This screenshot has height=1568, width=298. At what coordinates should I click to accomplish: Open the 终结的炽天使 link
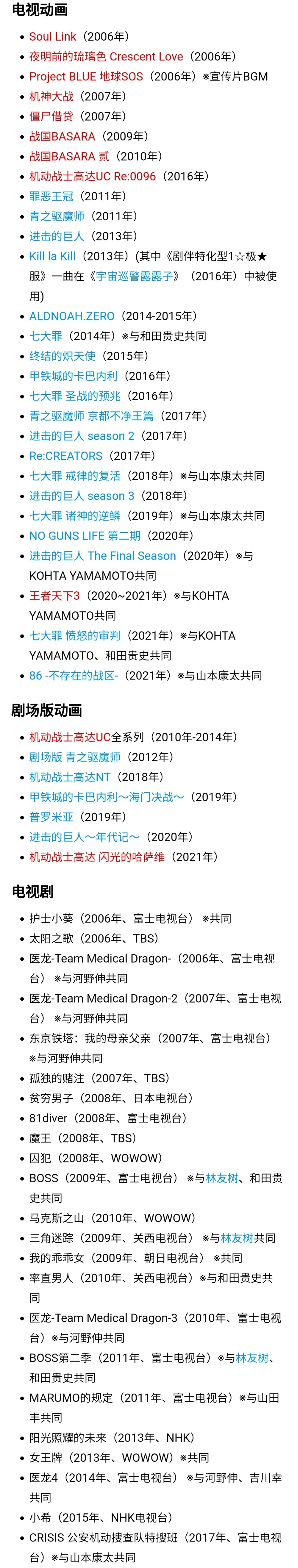tap(62, 356)
